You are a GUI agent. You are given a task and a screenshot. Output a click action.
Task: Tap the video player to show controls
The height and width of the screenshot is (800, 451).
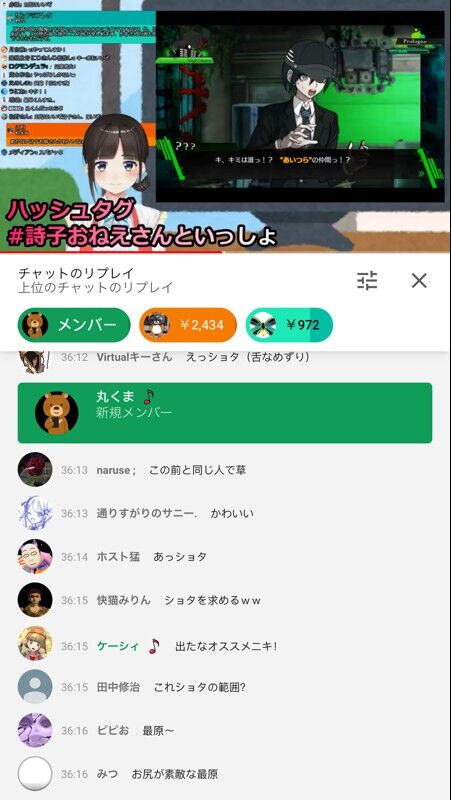click(x=226, y=126)
